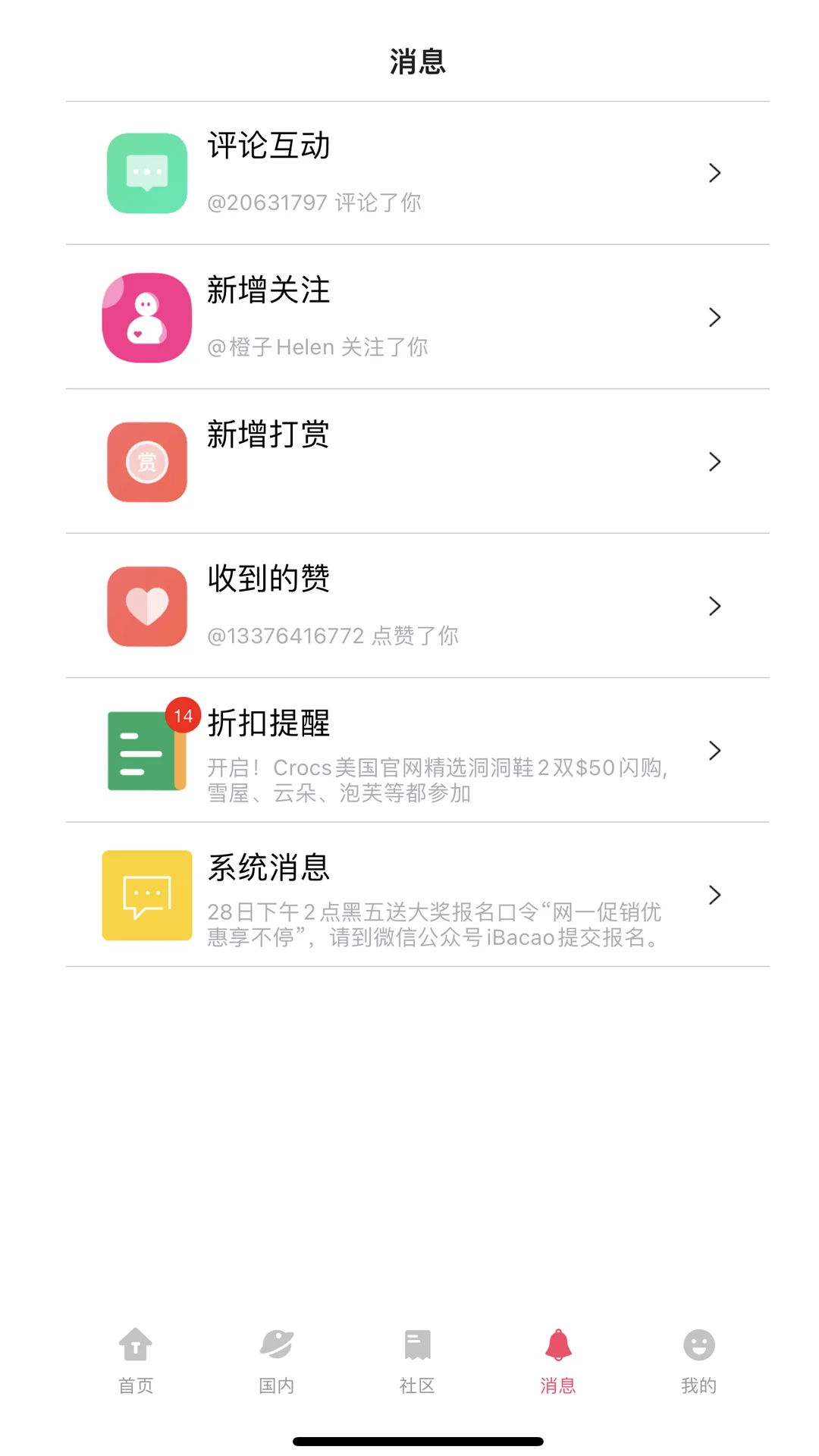Open the heart-shaped 收到的赞 likes icon
The width and height of the screenshot is (819, 1456).
coord(146,606)
